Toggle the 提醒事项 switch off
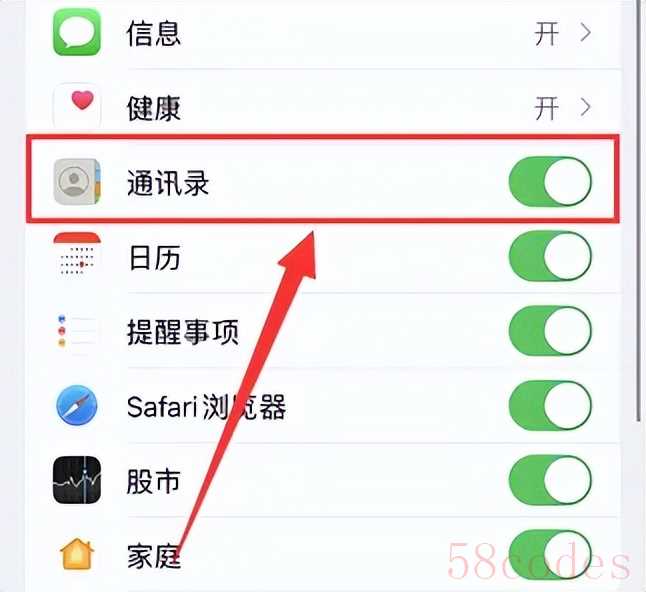 551,332
